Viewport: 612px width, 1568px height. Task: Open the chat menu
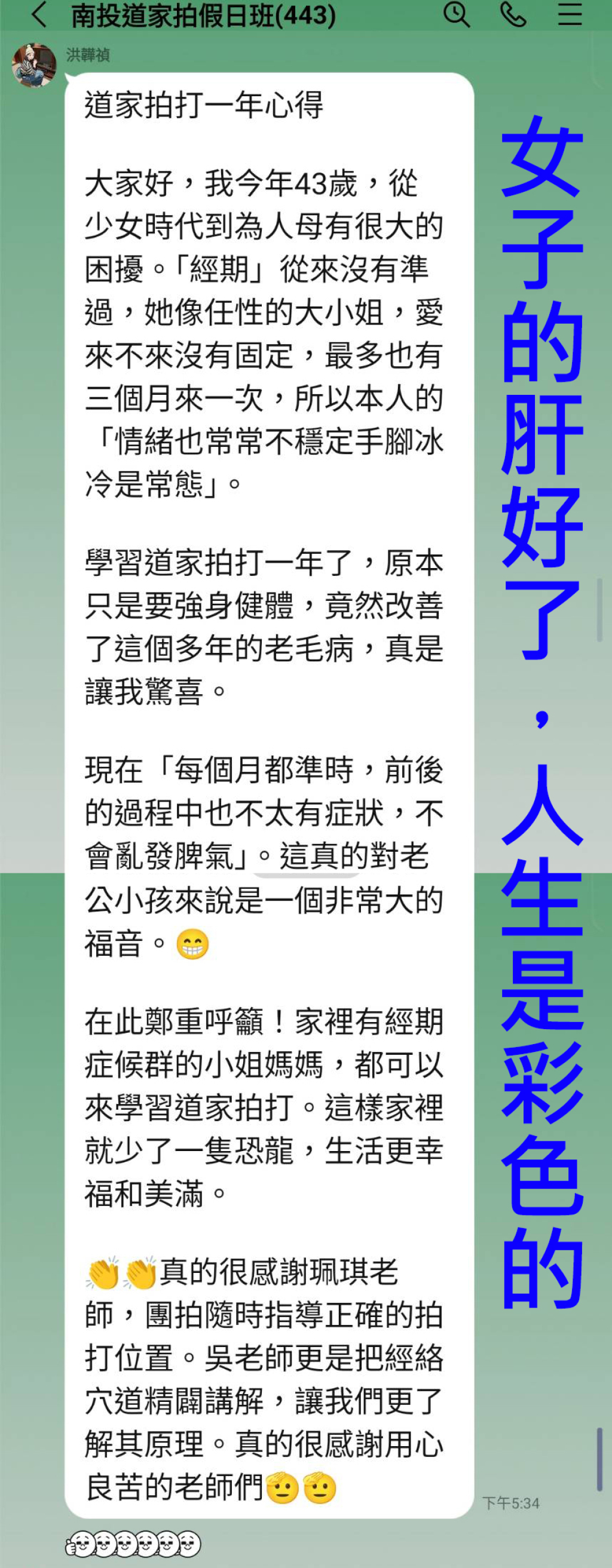click(x=570, y=14)
